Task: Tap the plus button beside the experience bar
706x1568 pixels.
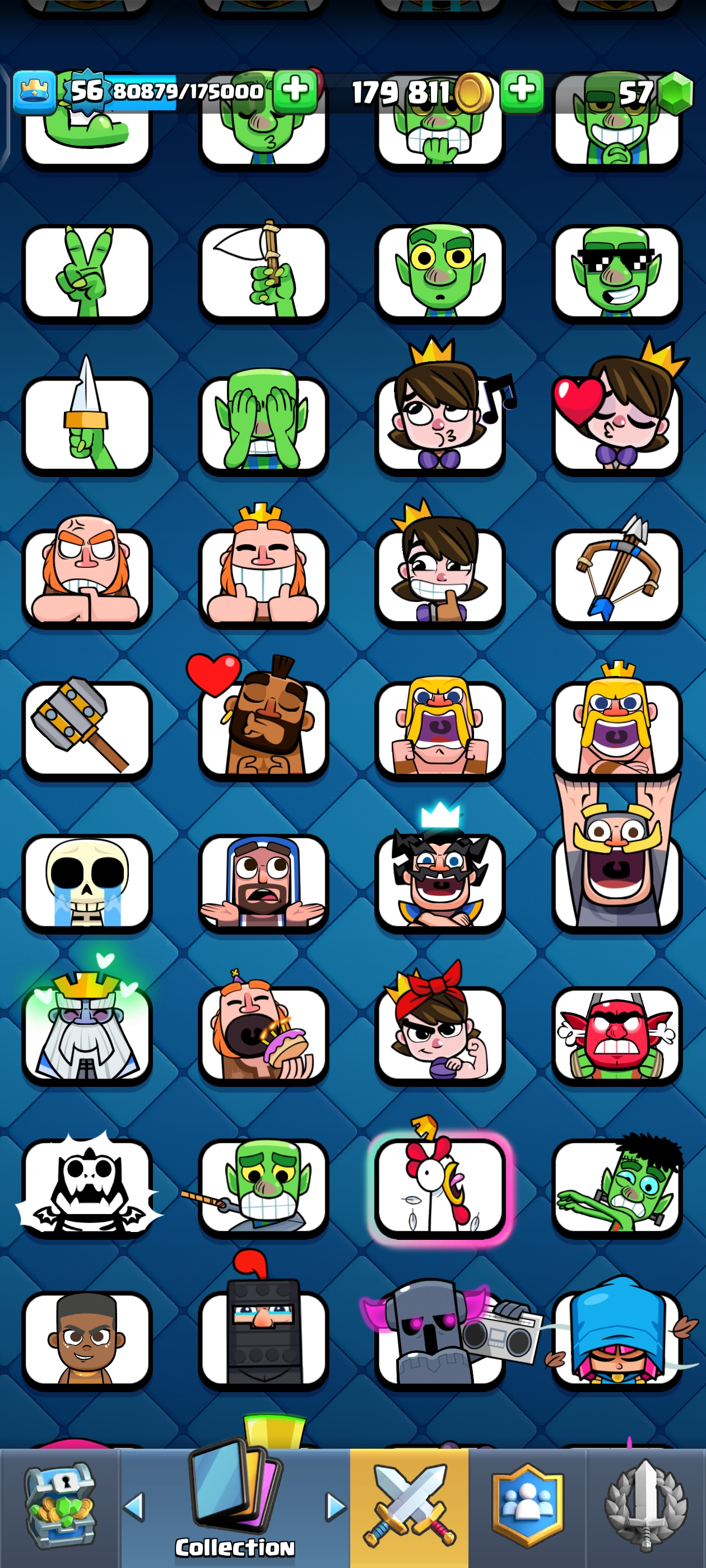Action: pos(295,91)
